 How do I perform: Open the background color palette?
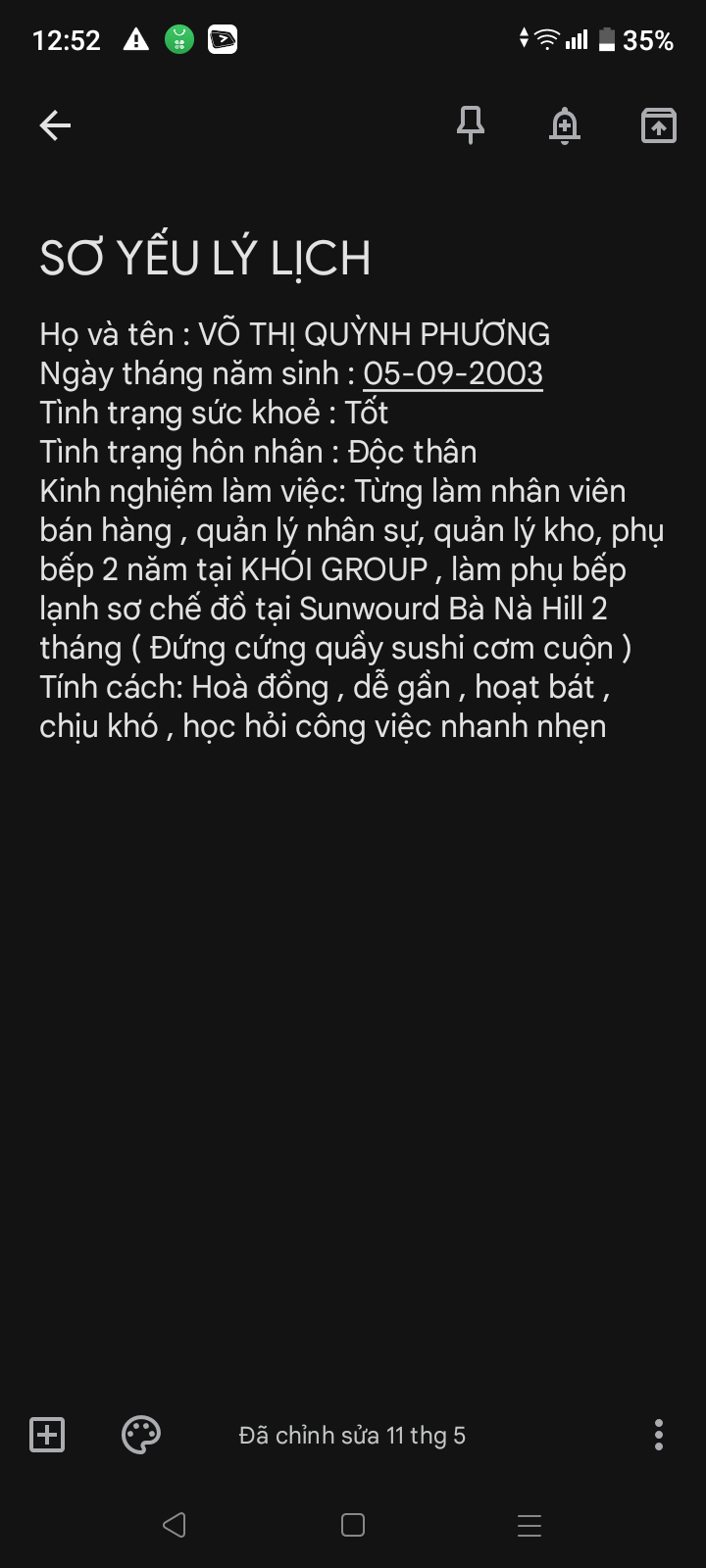(141, 1435)
